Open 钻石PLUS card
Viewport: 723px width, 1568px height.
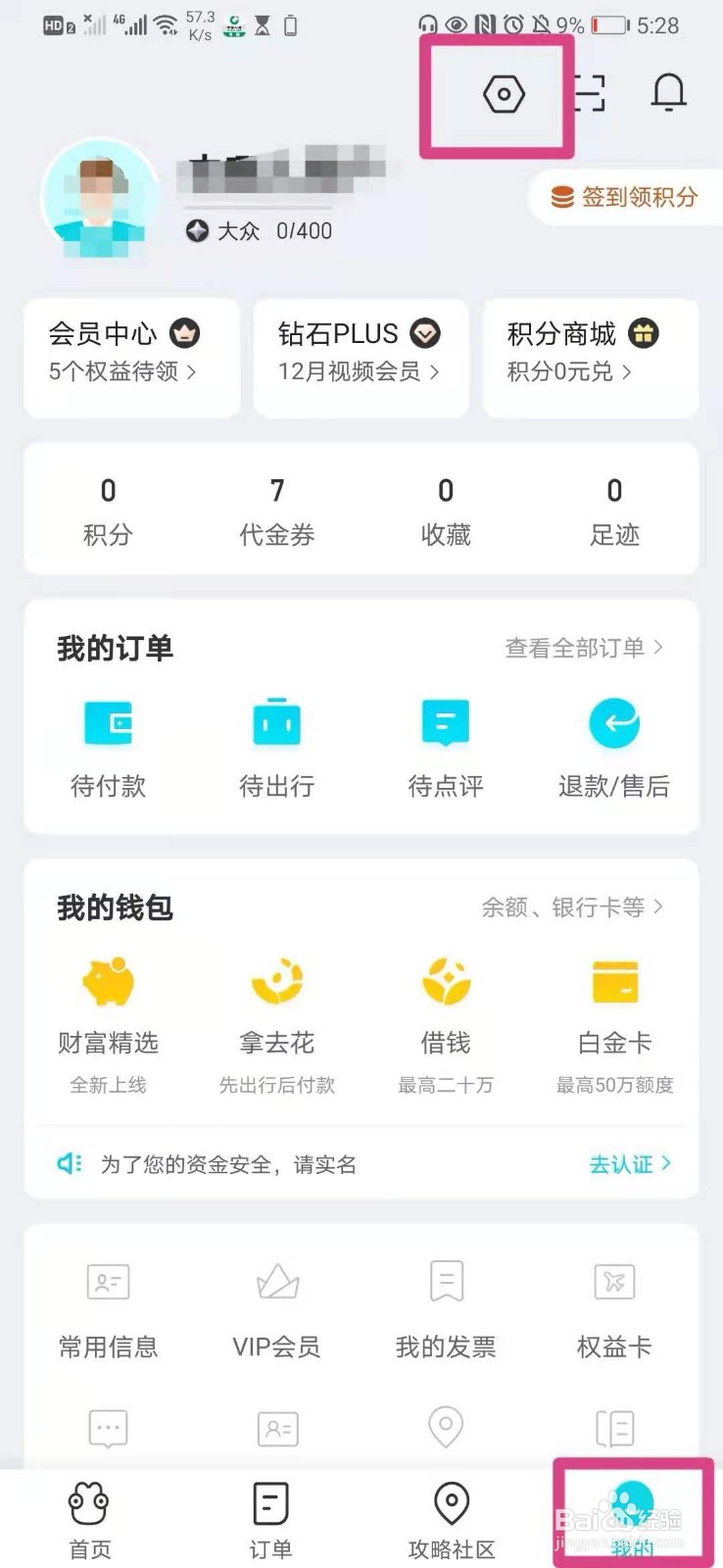pyautogui.click(x=361, y=353)
